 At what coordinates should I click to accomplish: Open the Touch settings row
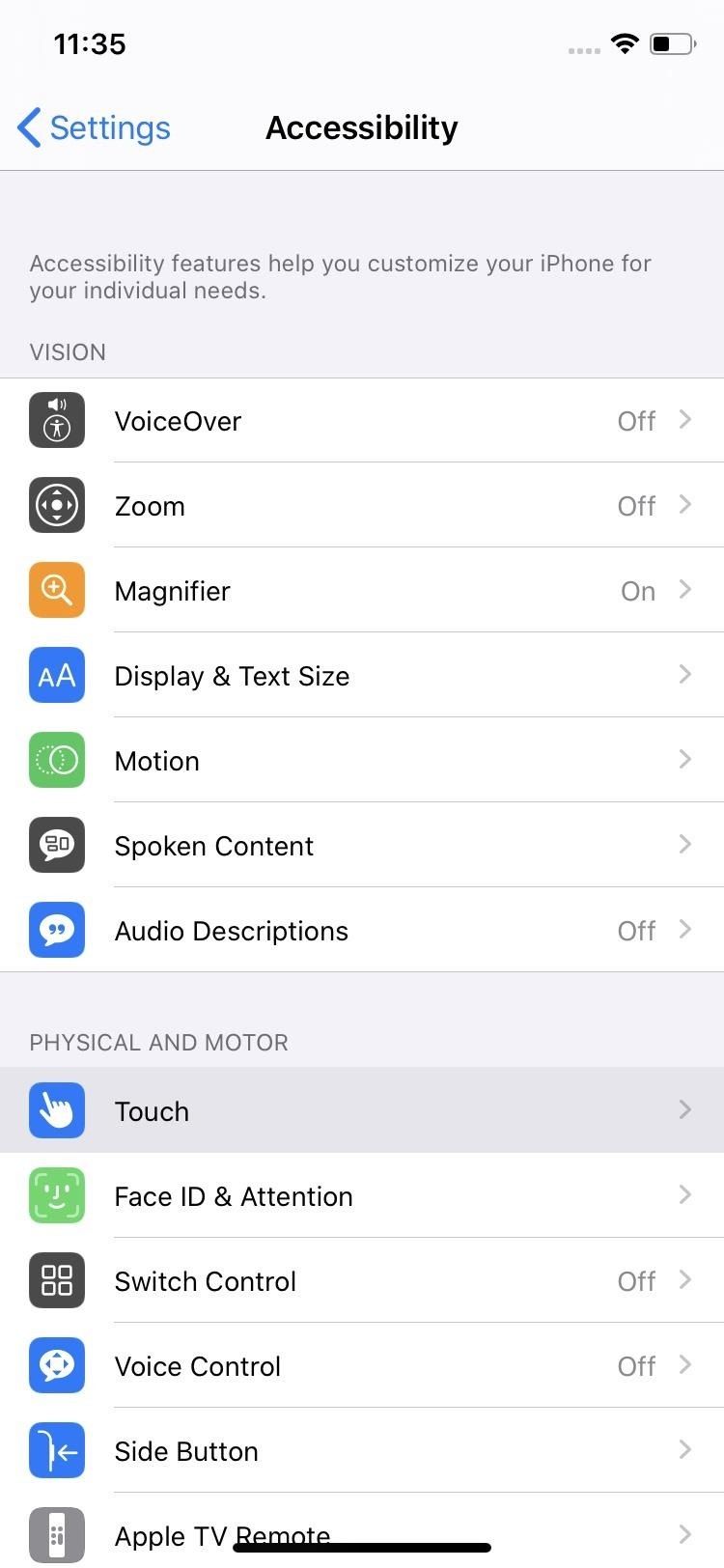point(362,1110)
